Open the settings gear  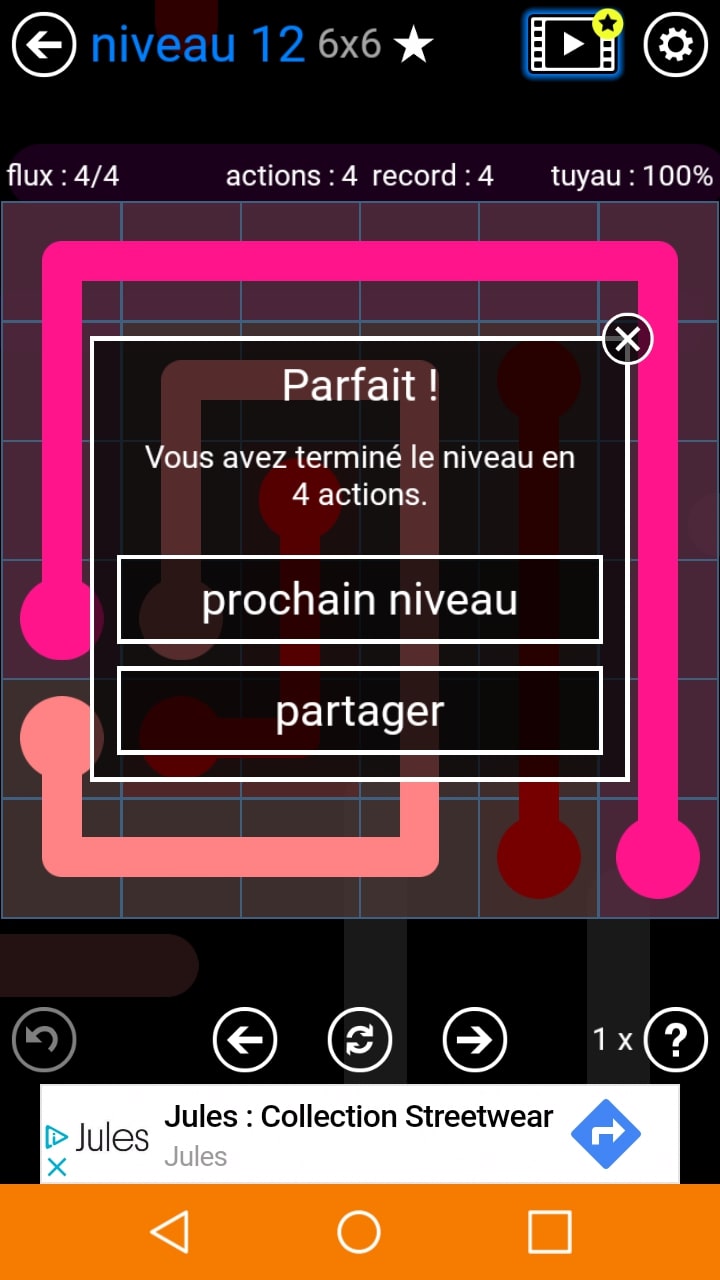click(675, 45)
